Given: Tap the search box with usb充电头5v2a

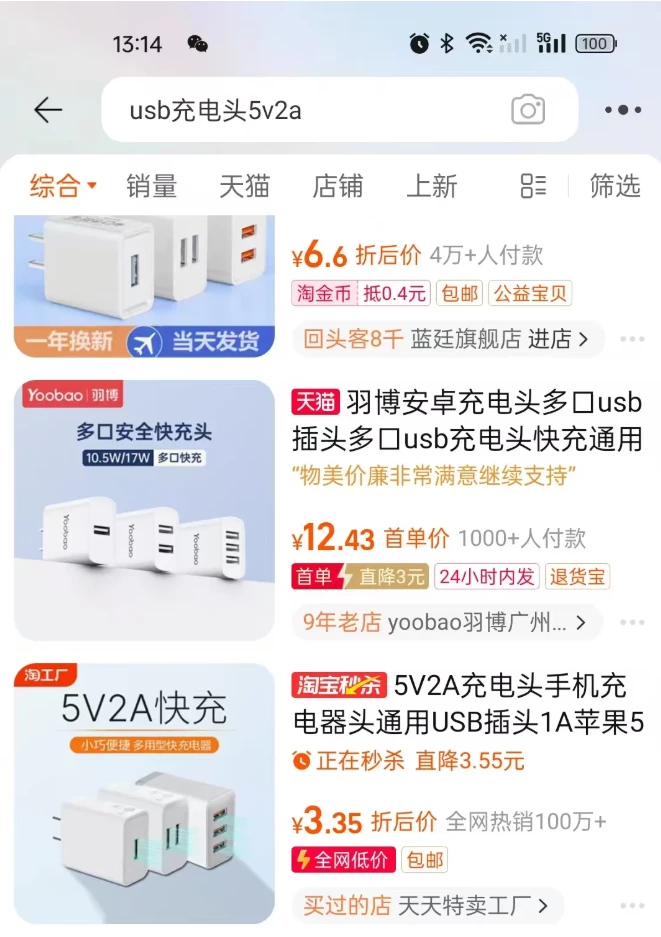Looking at the screenshot, I should 300,110.
